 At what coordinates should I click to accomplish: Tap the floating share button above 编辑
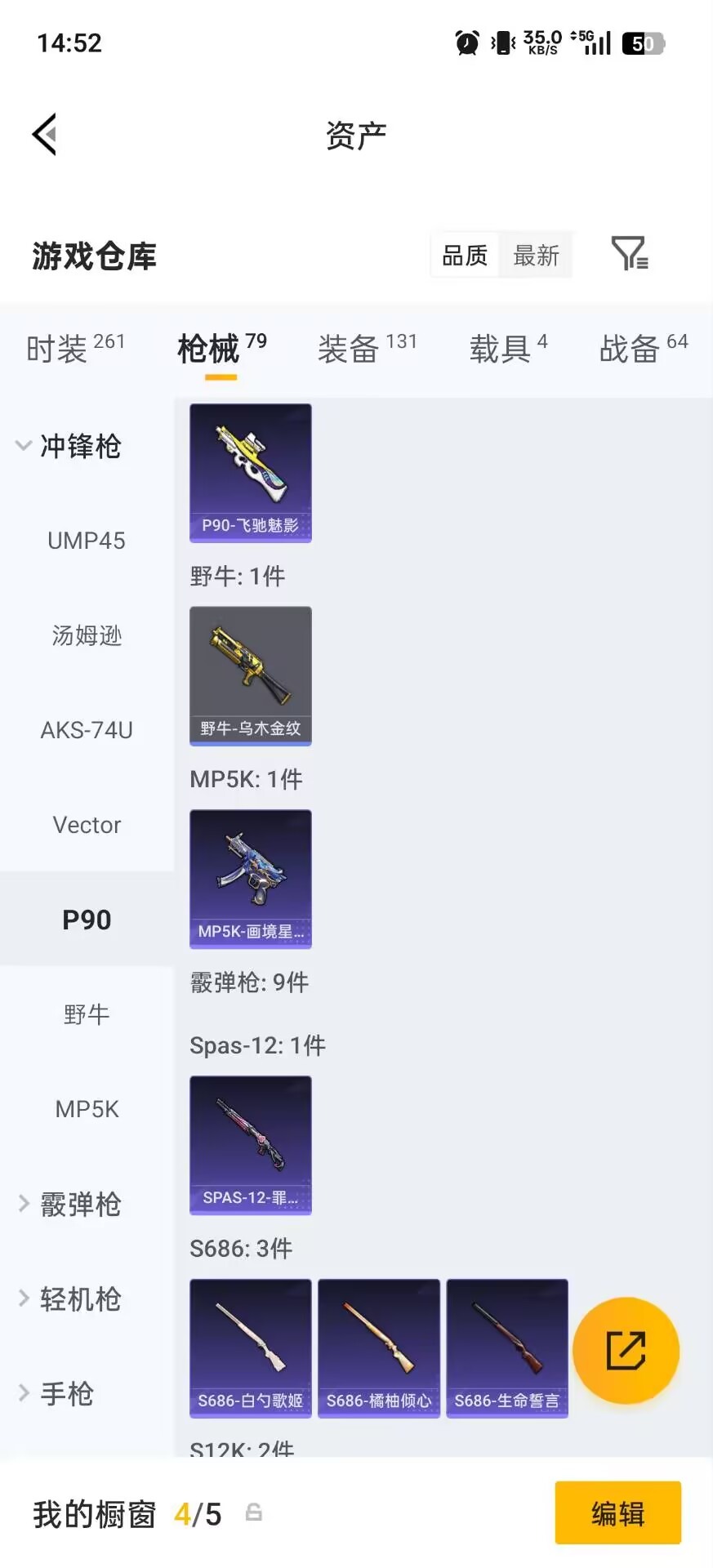tap(626, 1351)
